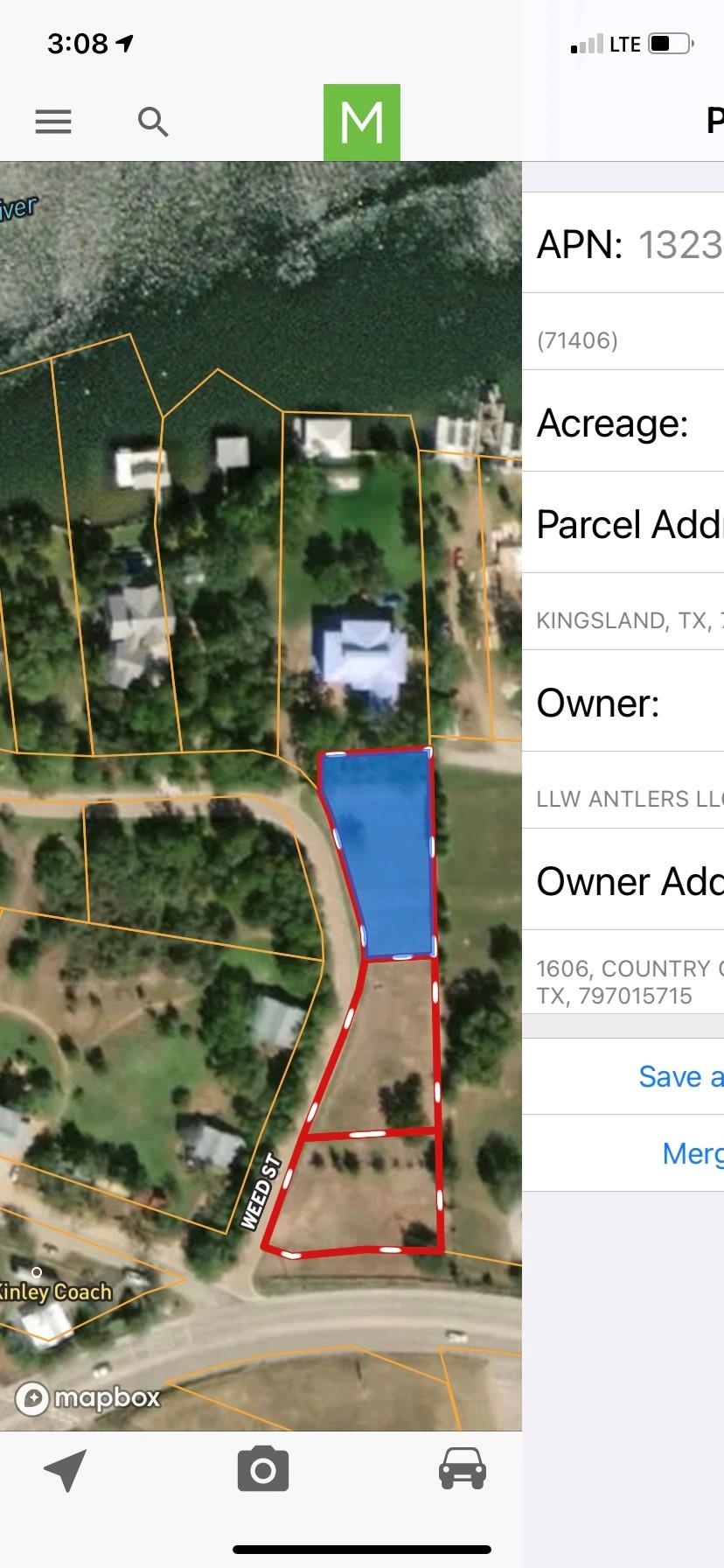Viewport: 724px width, 1568px height.
Task: Open the search magnifier
Action: tap(153, 122)
